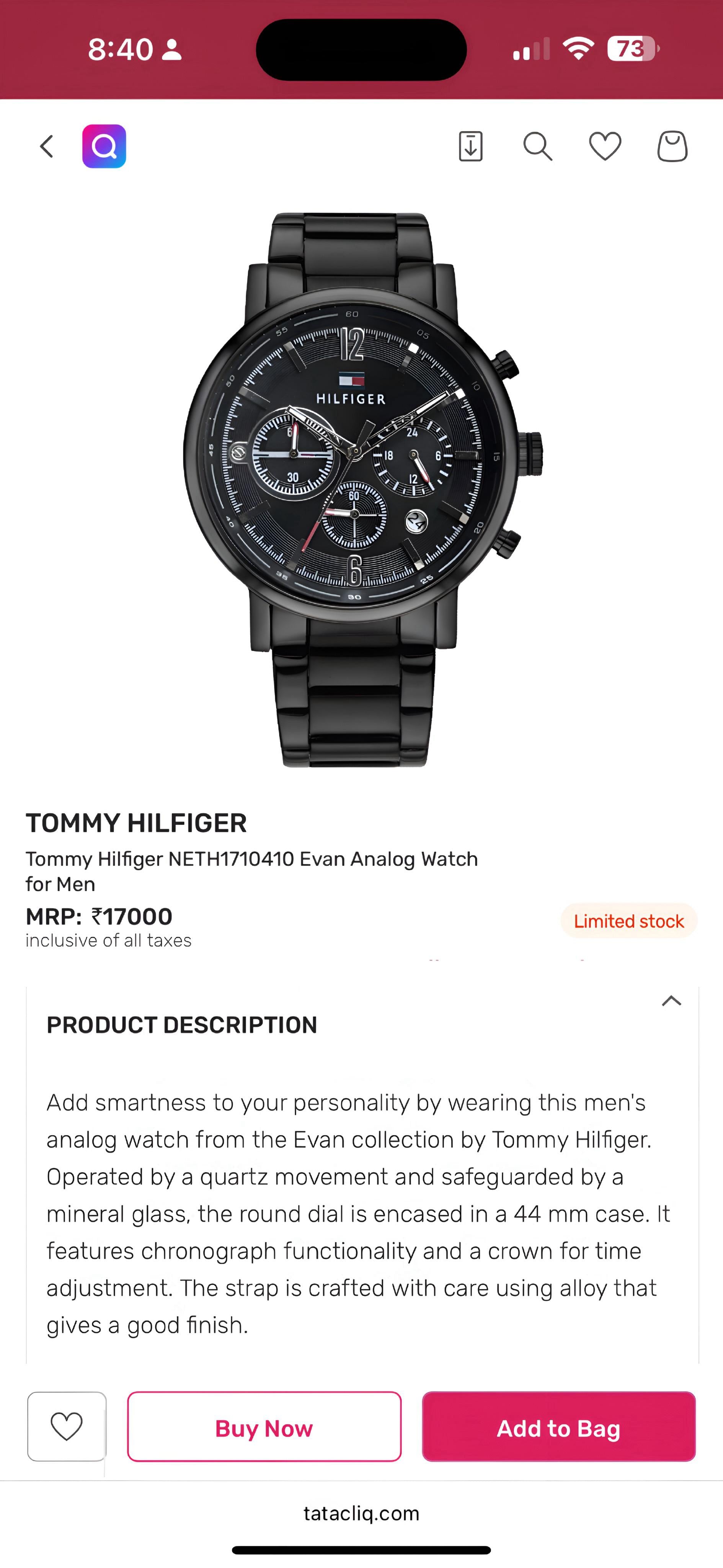Open the Tata CLiQ home logo

click(x=104, y=146)
